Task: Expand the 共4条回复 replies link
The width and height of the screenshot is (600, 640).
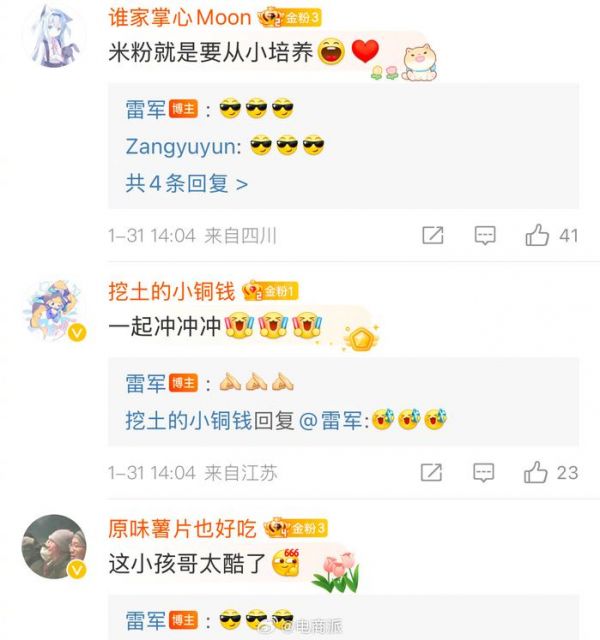Action: pyautogui.click(x=186, y=183)
